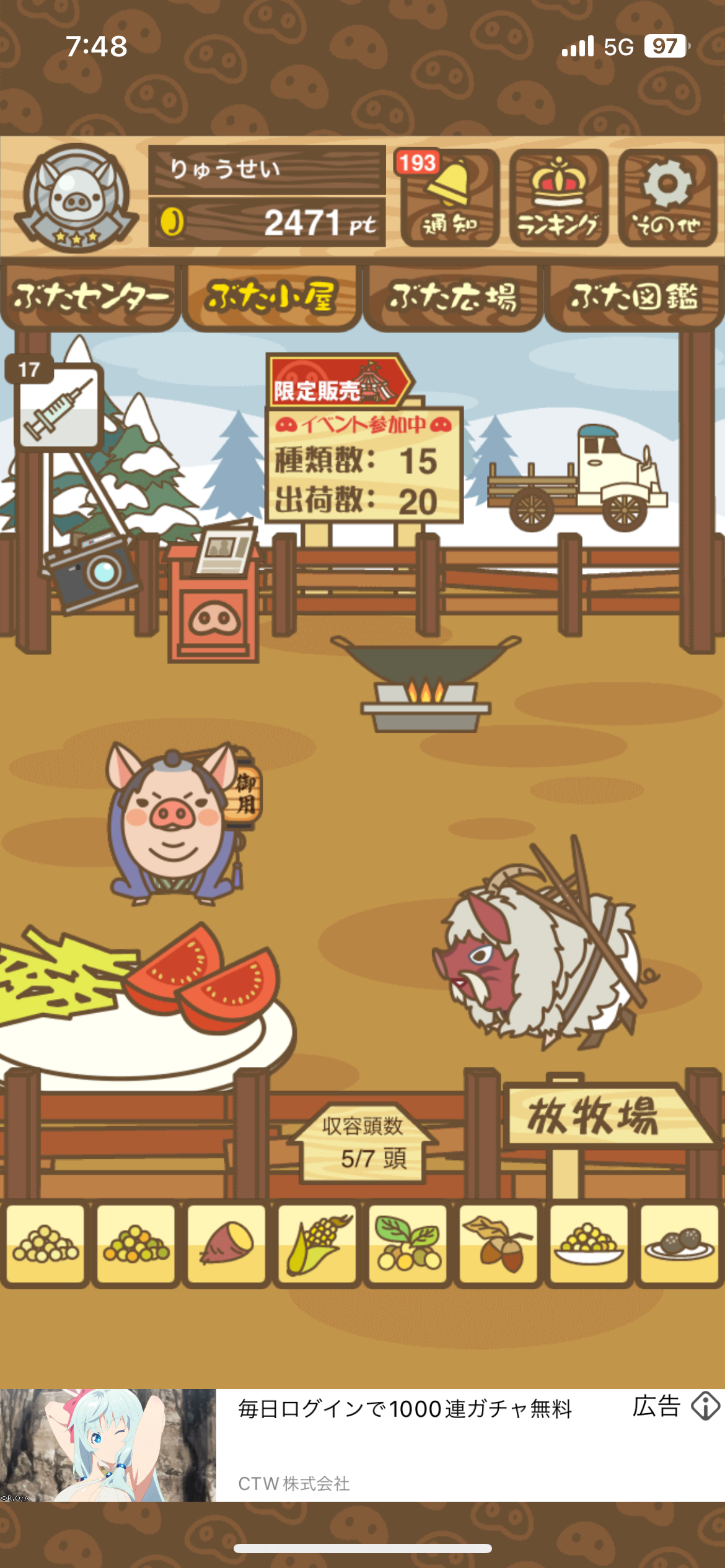Open the 通知 notifications bell
The width and height of the screenshot is (725, 1568).
(x=450, y=197)
